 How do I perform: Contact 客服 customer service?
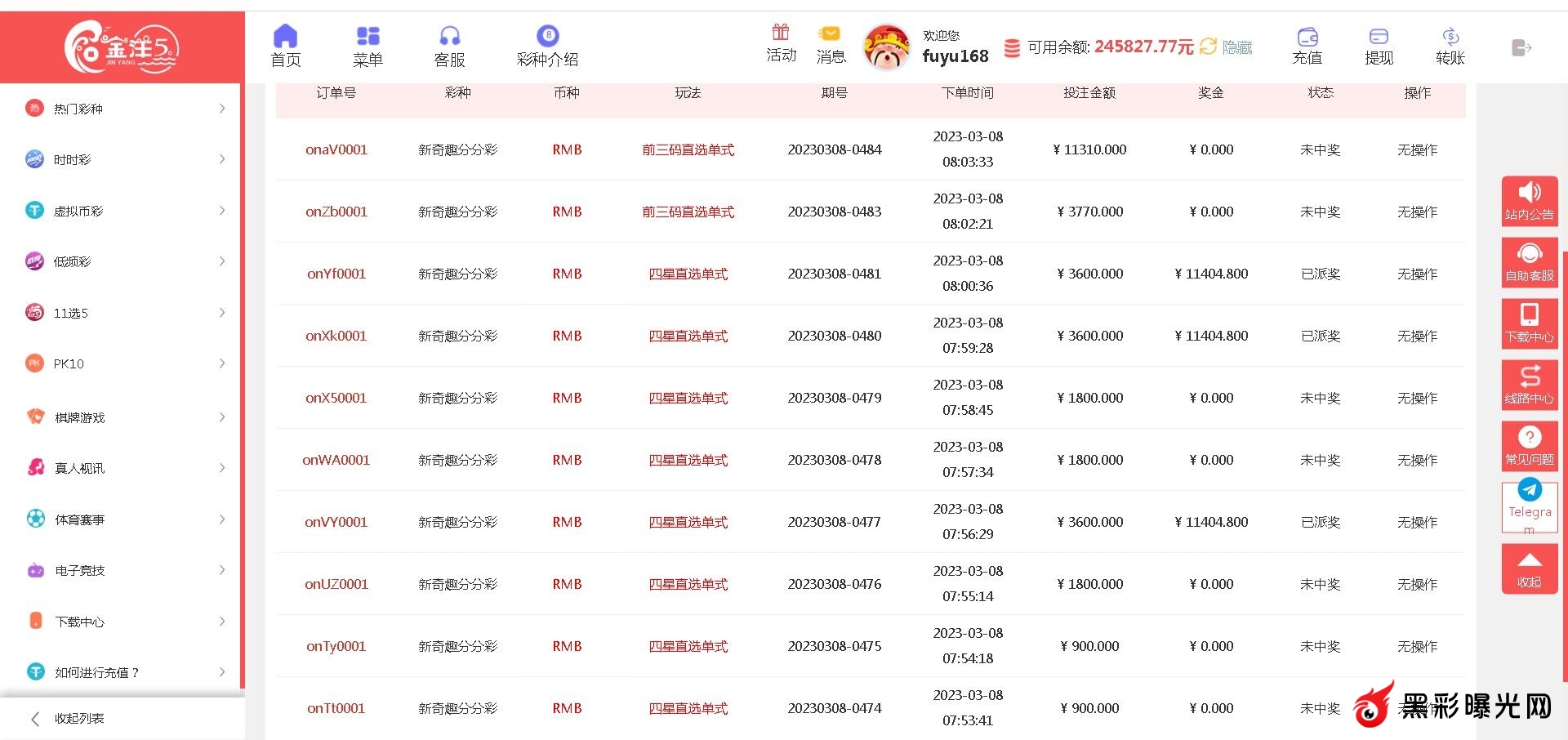[x=449, y=46]
